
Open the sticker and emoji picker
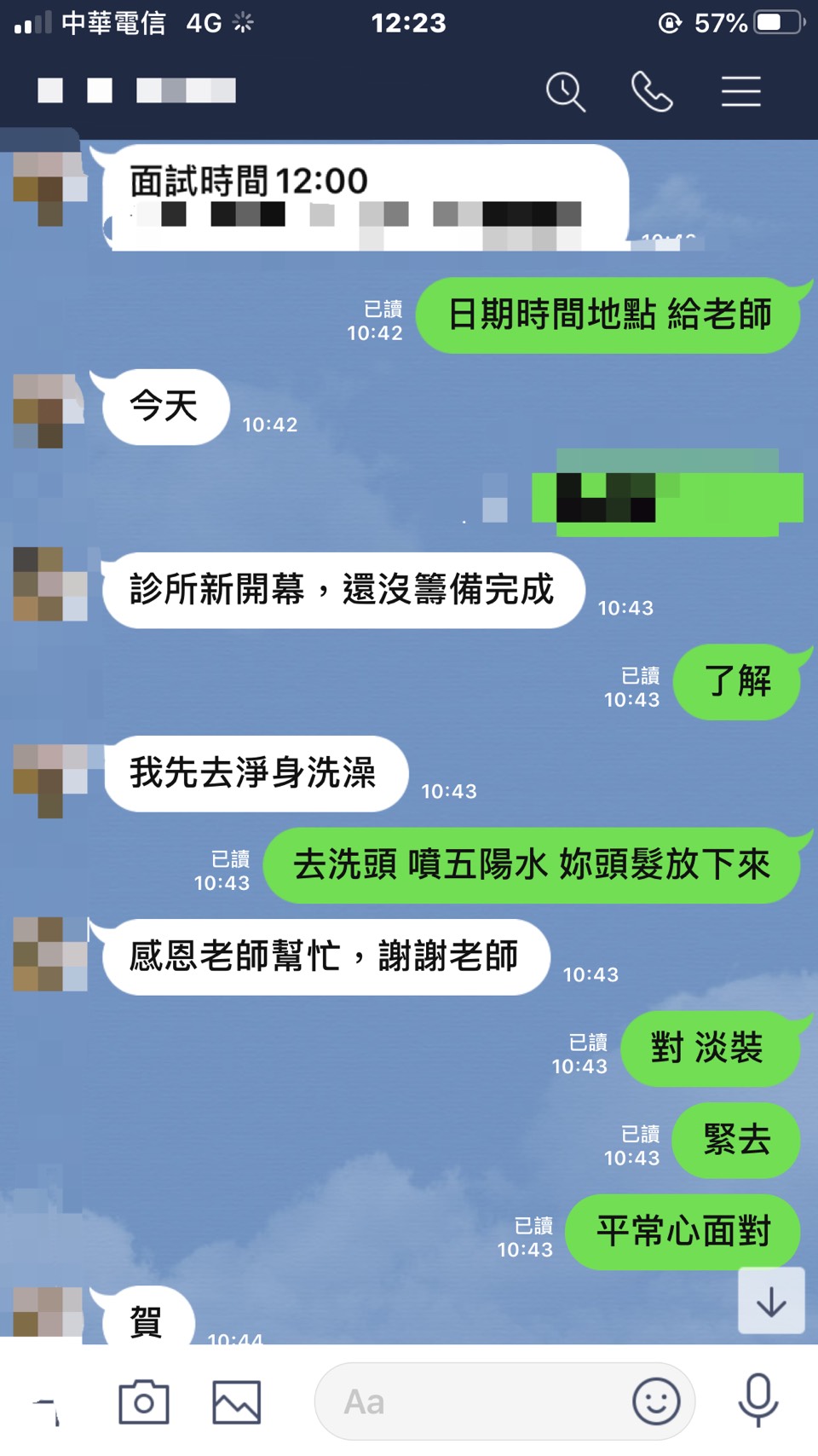[x=656, y=1401]
